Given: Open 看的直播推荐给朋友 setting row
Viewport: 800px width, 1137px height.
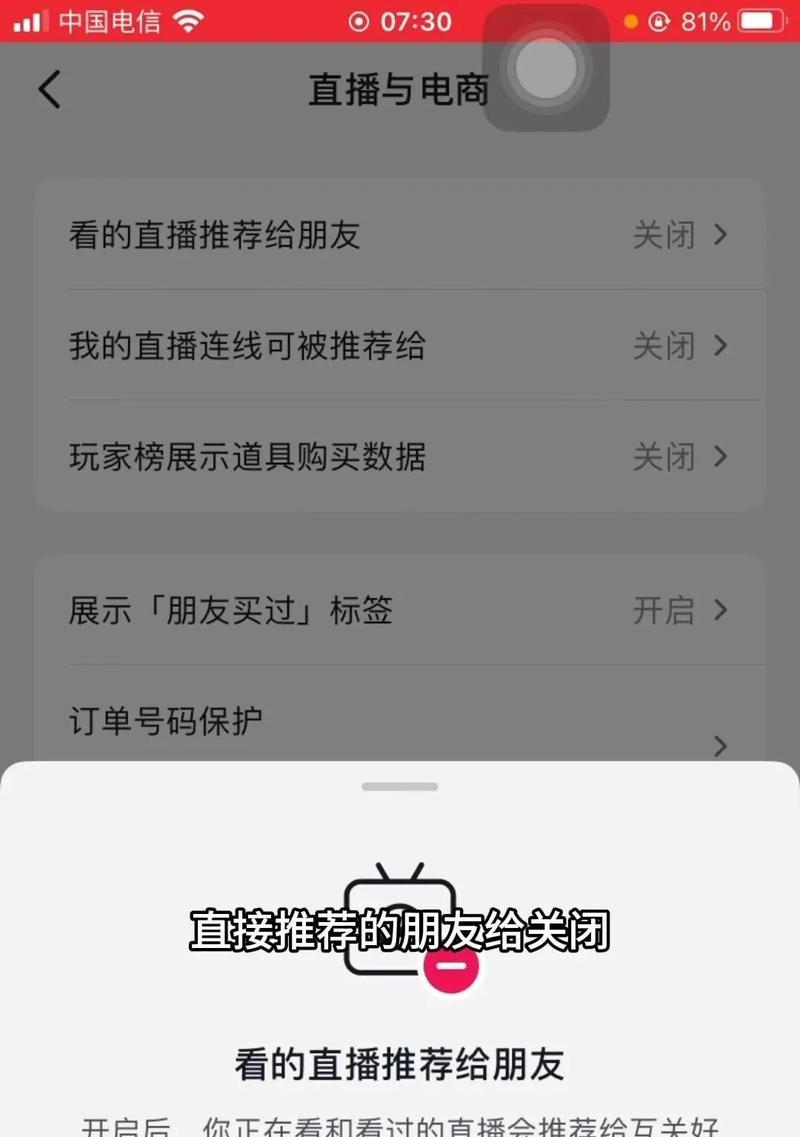Looking at the screenshot, I should point(400,236).
